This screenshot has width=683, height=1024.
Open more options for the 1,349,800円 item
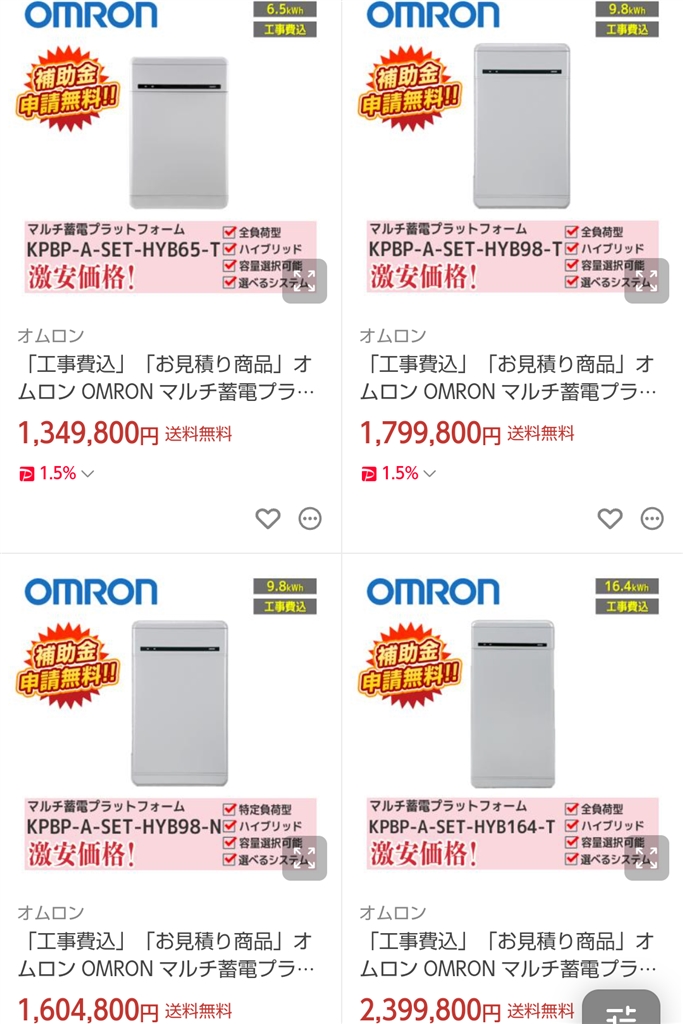click(x=311, y=518)
